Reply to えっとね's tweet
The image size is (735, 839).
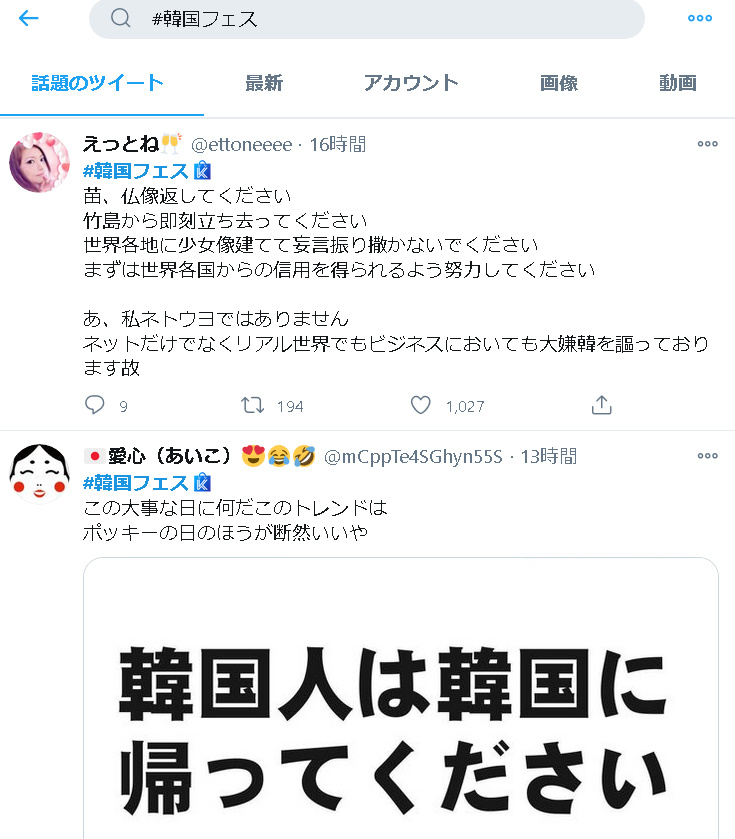coord(96,405)
